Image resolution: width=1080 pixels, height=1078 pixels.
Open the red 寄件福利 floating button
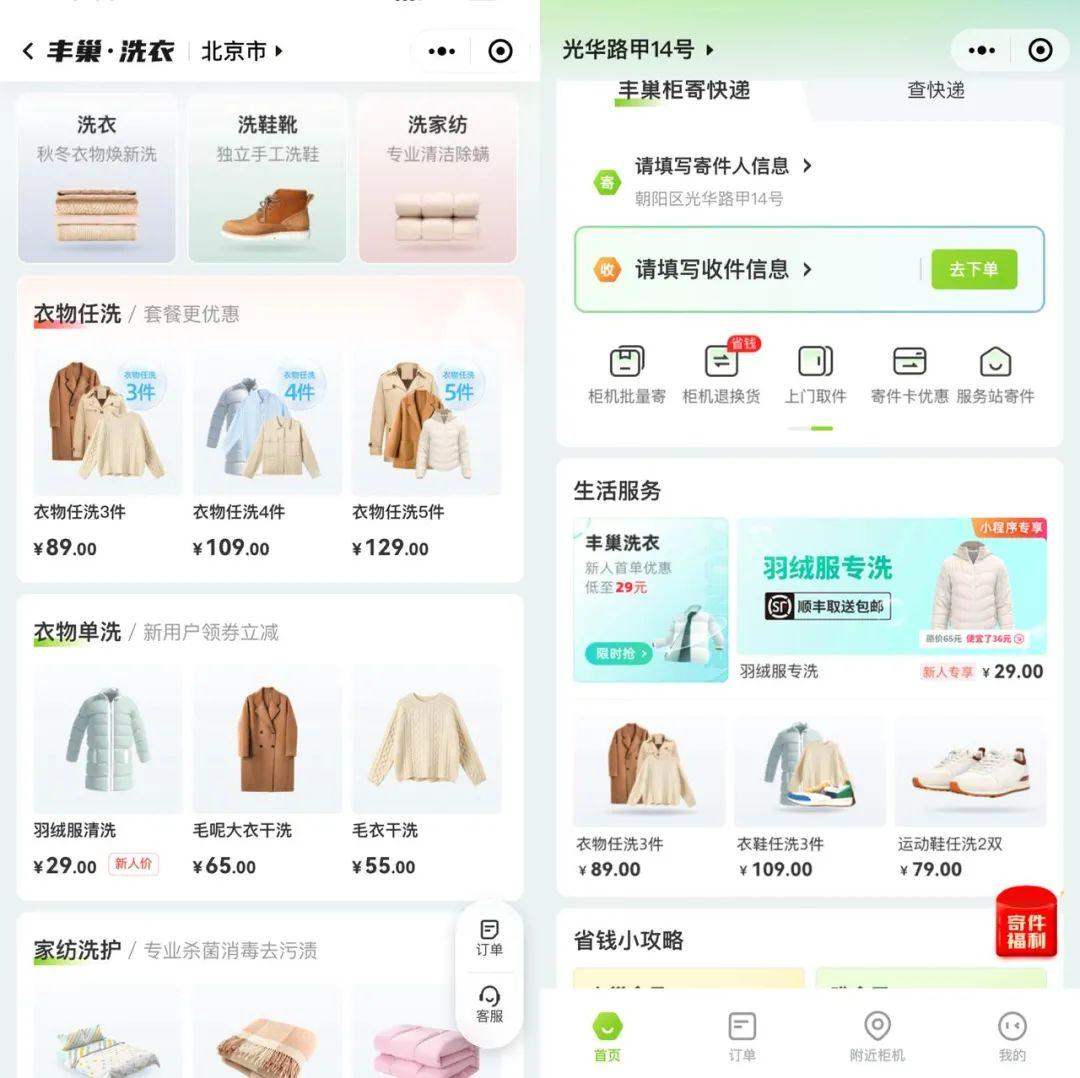tap(1025, 922)
